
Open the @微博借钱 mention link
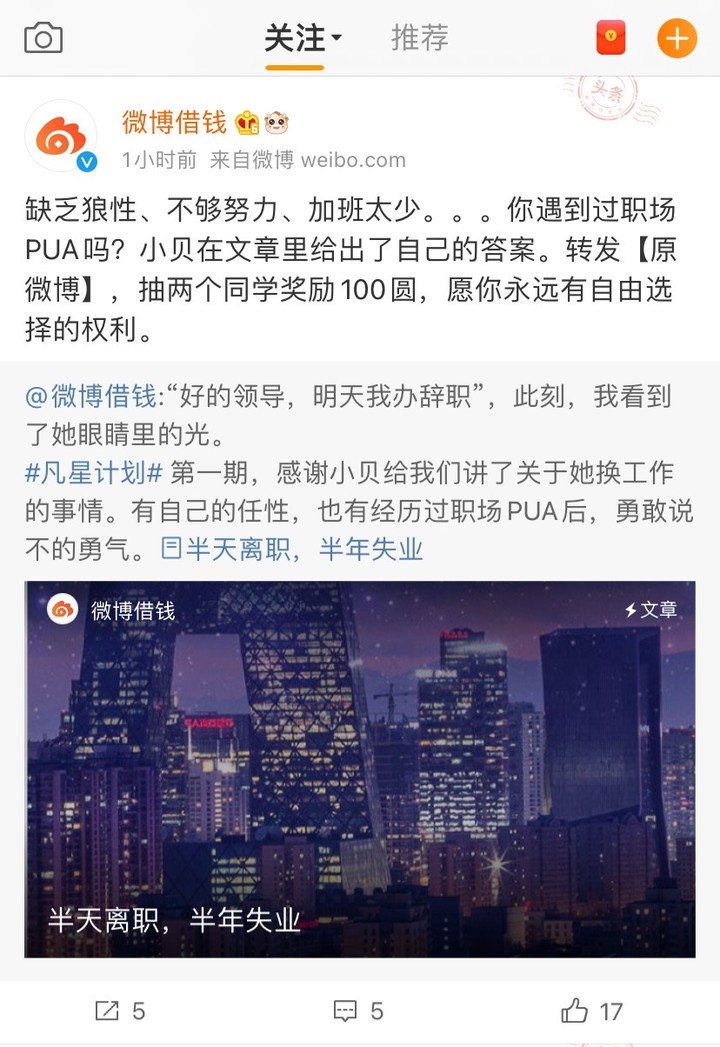pos(90,396)
